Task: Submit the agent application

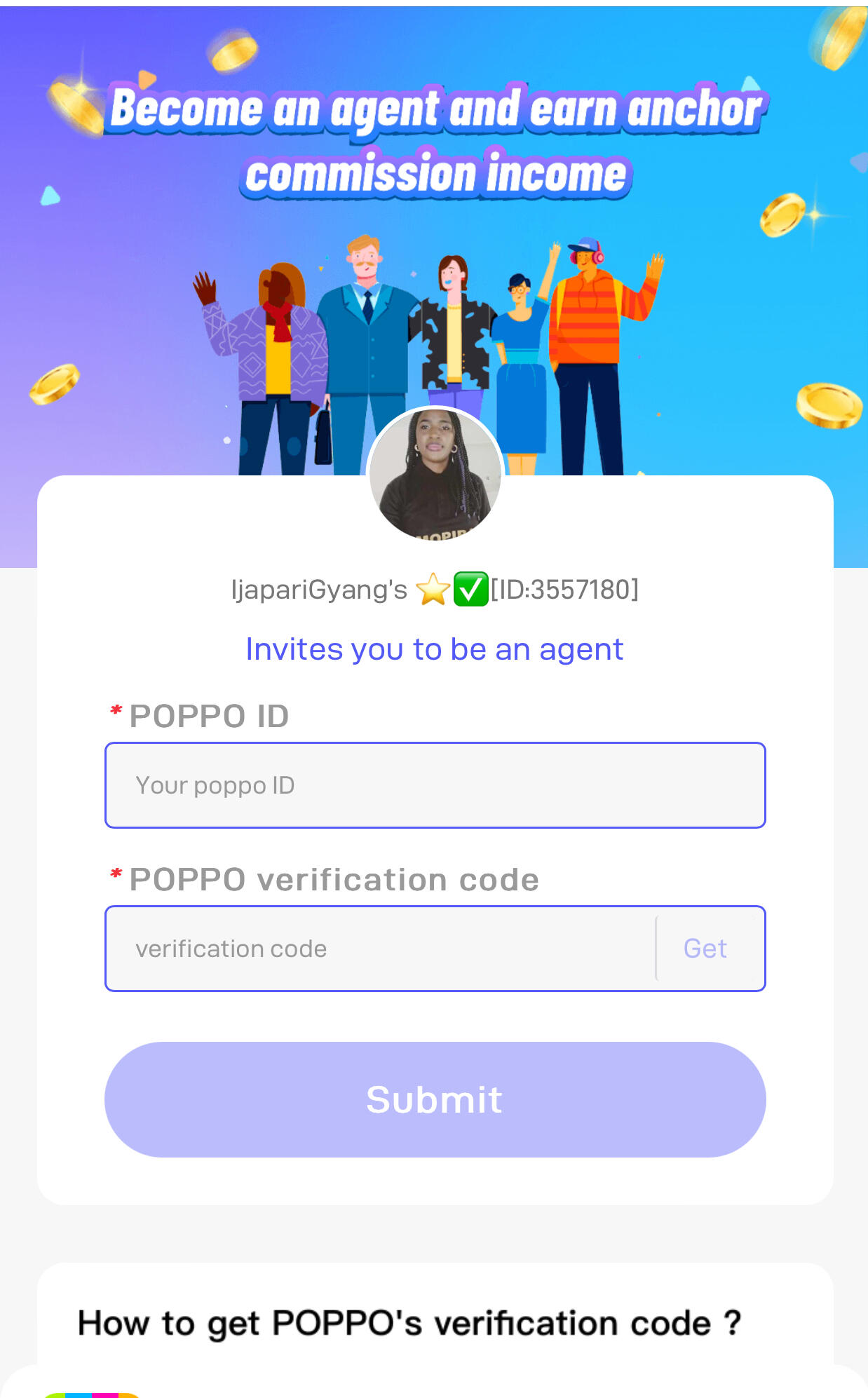Action: pos(435,1099)
